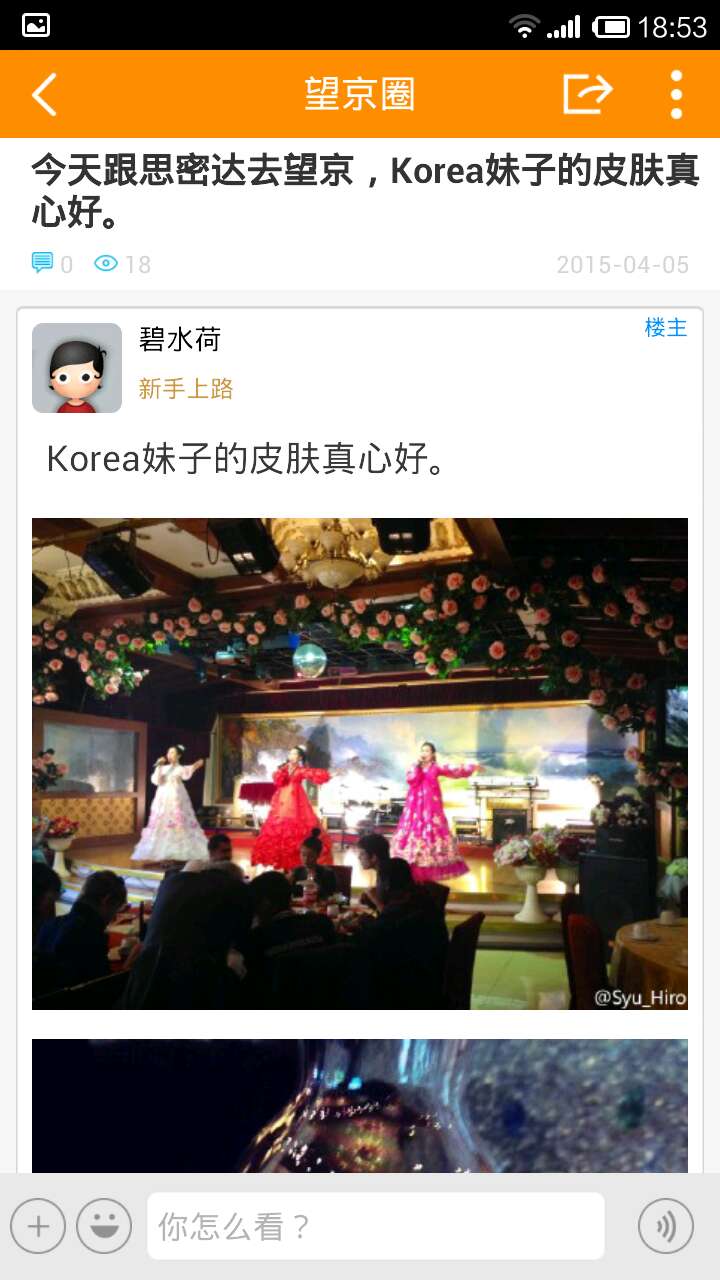Open the stage performance photo

pos(360,764)
